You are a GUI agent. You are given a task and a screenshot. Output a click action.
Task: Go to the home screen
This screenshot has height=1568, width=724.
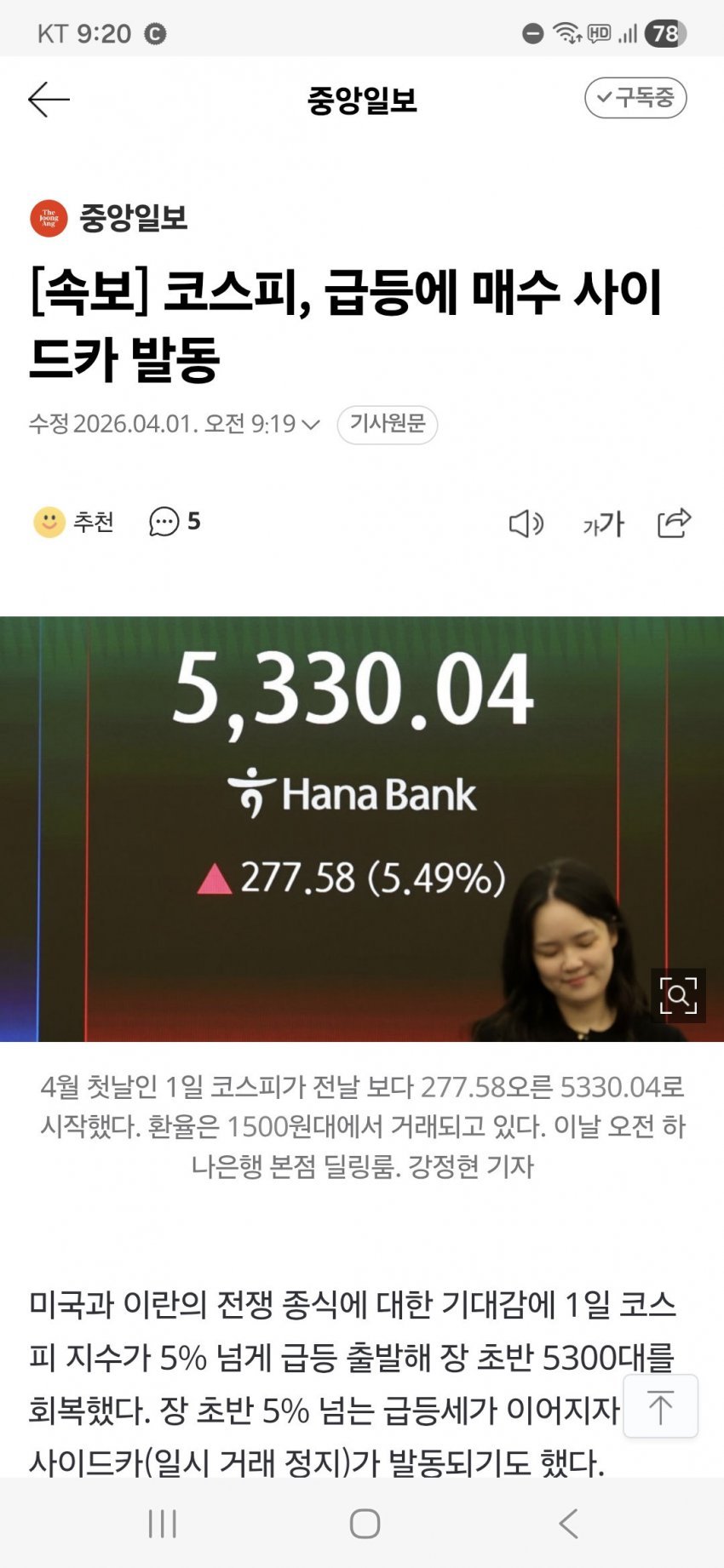pyautogui.click(x=365, y=1524)
